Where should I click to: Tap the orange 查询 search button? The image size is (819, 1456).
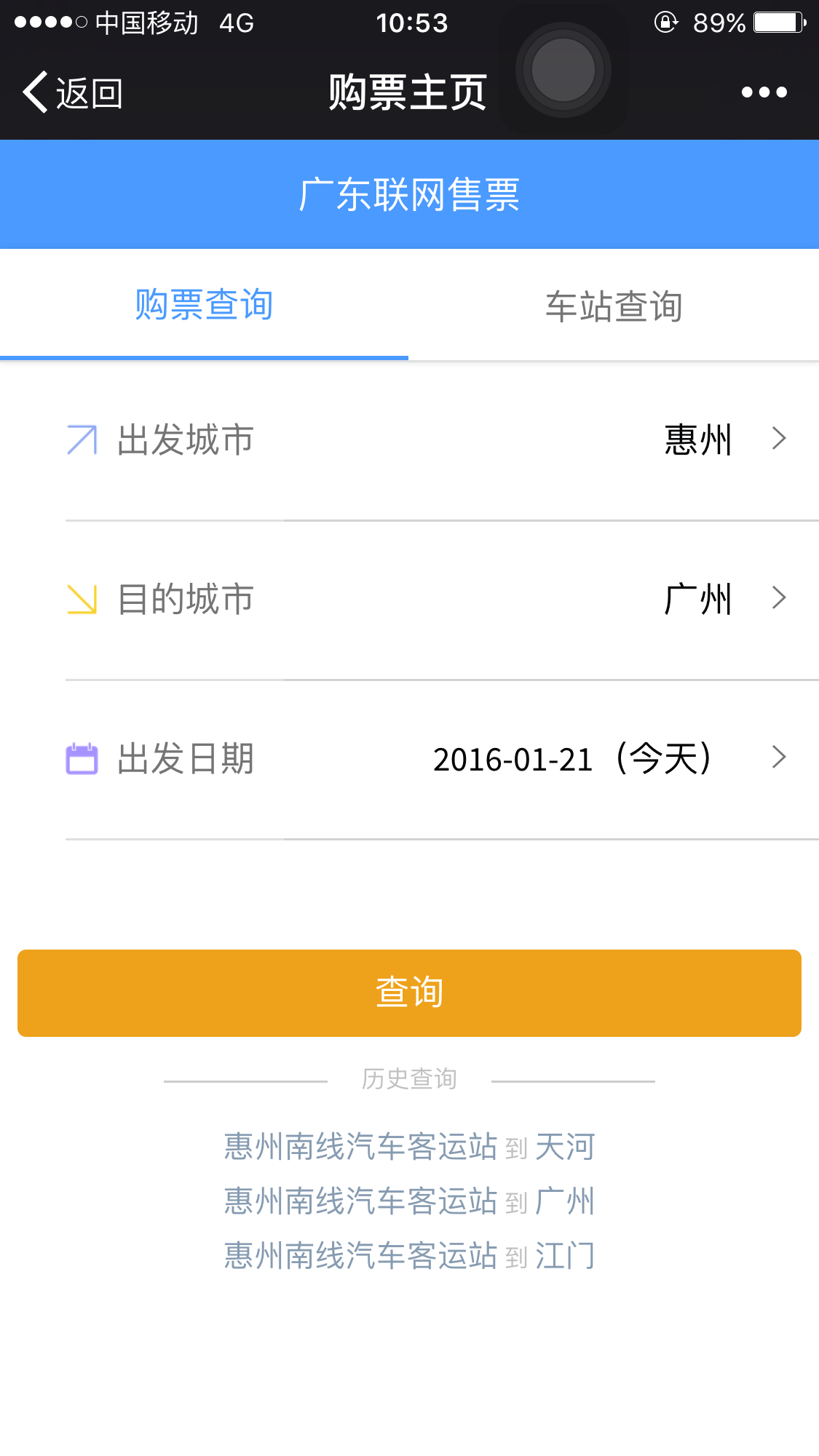409,992
